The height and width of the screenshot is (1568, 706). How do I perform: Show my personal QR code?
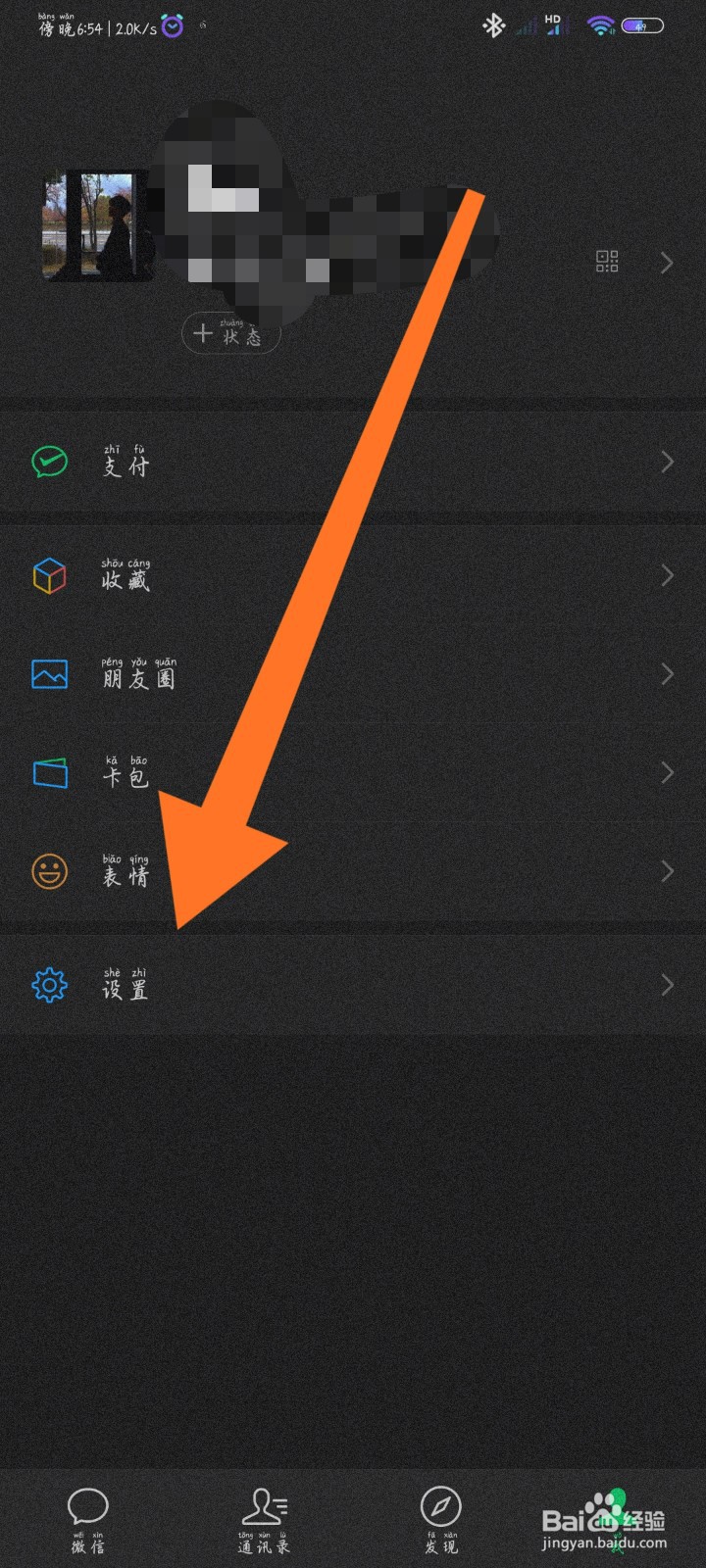point(606,261)
